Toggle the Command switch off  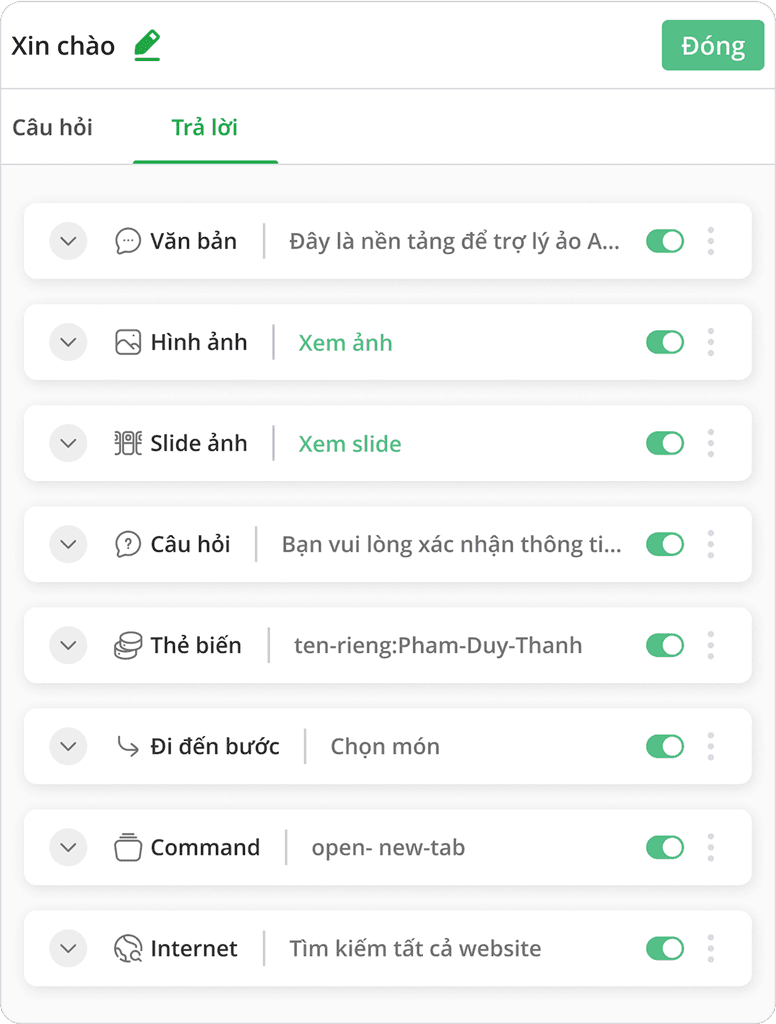coord(665,847)
